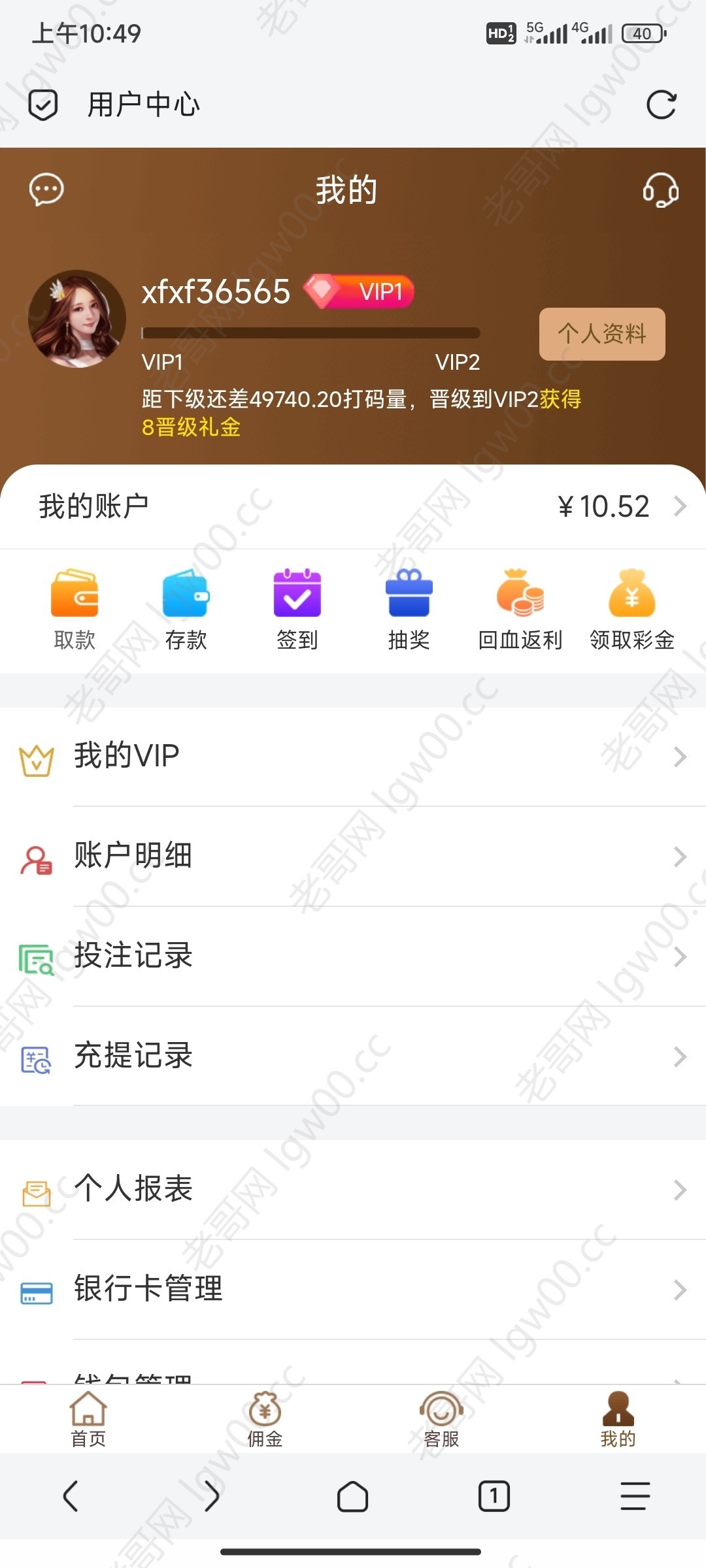Contact support via the headset icon
The height and width of the screenshot is (1568, 706).
[660, 190]
